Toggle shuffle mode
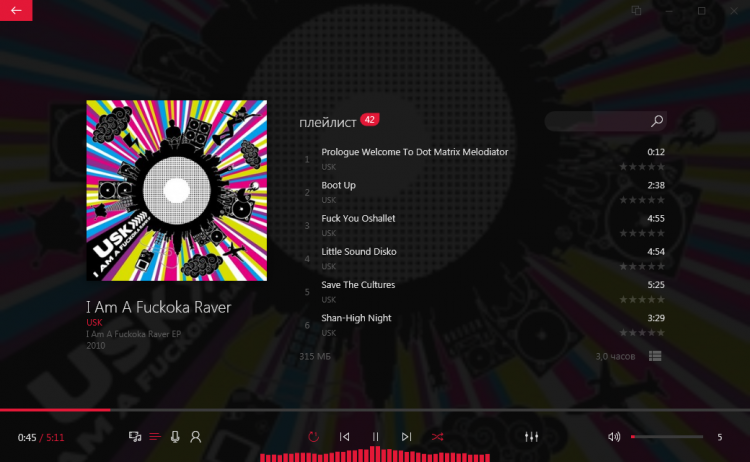The image size is (750, 462). point(437,437)
